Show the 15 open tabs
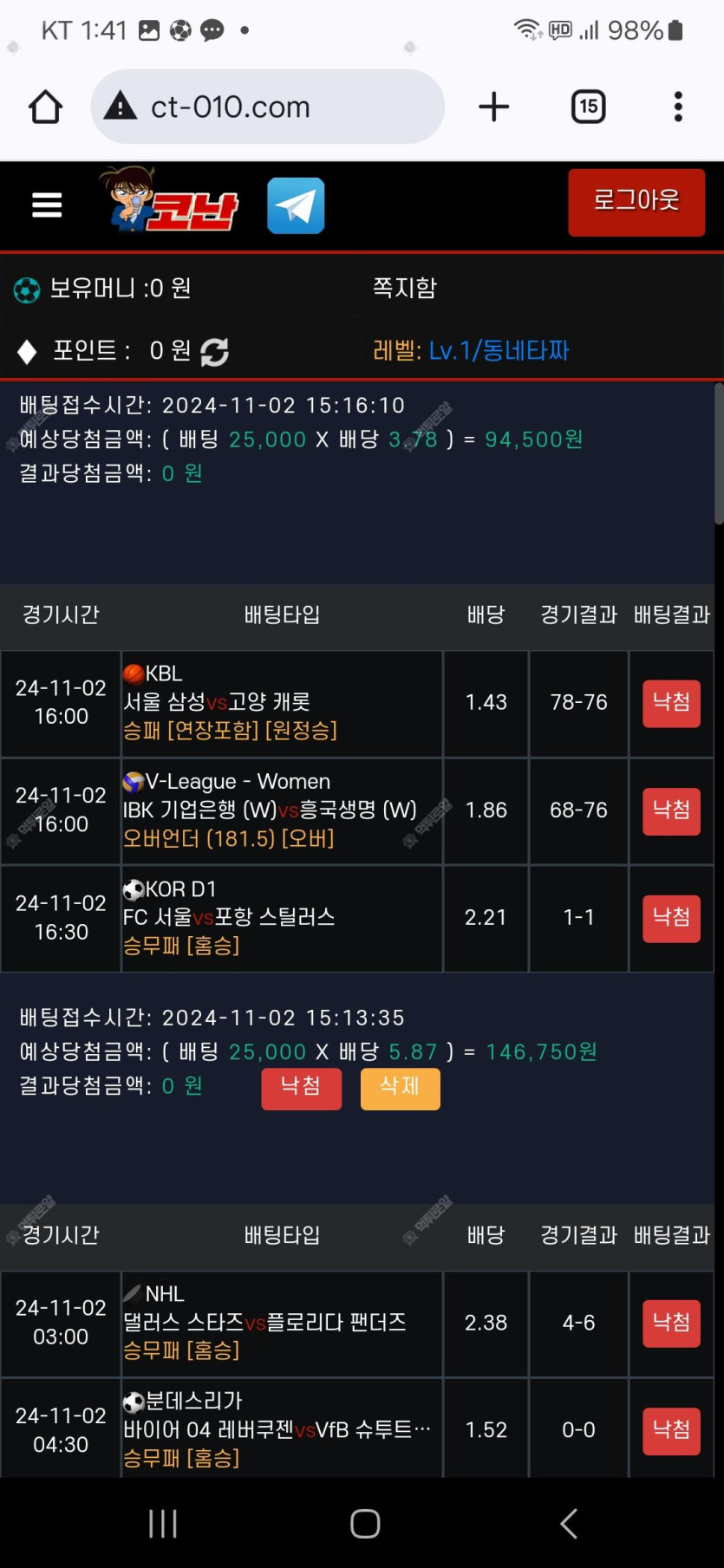Viewport: 724px width, 1568px height. tap(588, 107)
